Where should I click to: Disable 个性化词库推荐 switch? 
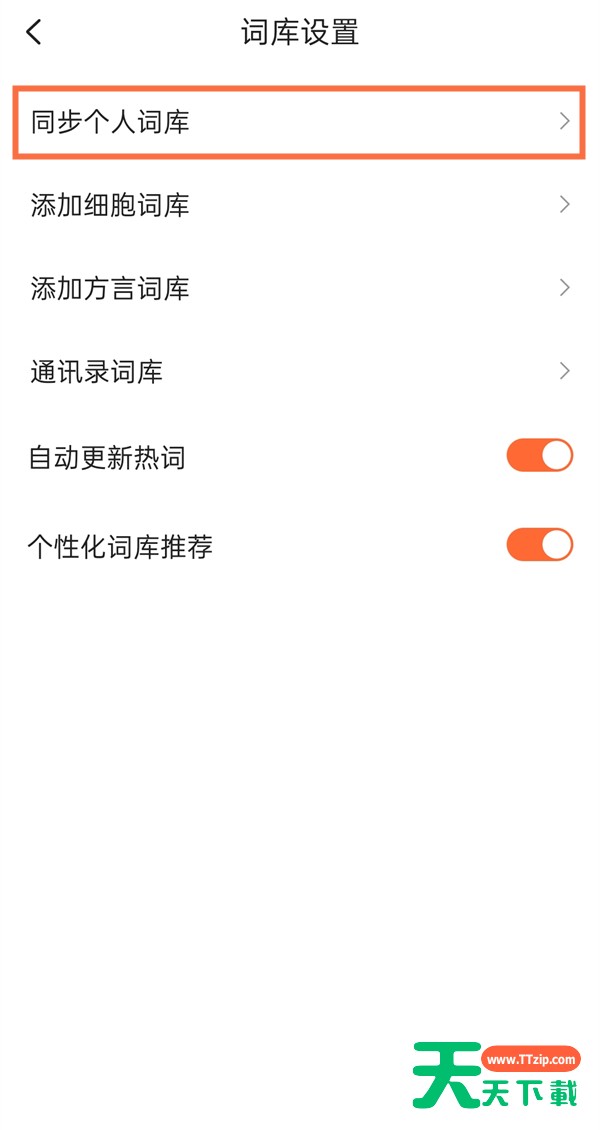coord(539,545)
